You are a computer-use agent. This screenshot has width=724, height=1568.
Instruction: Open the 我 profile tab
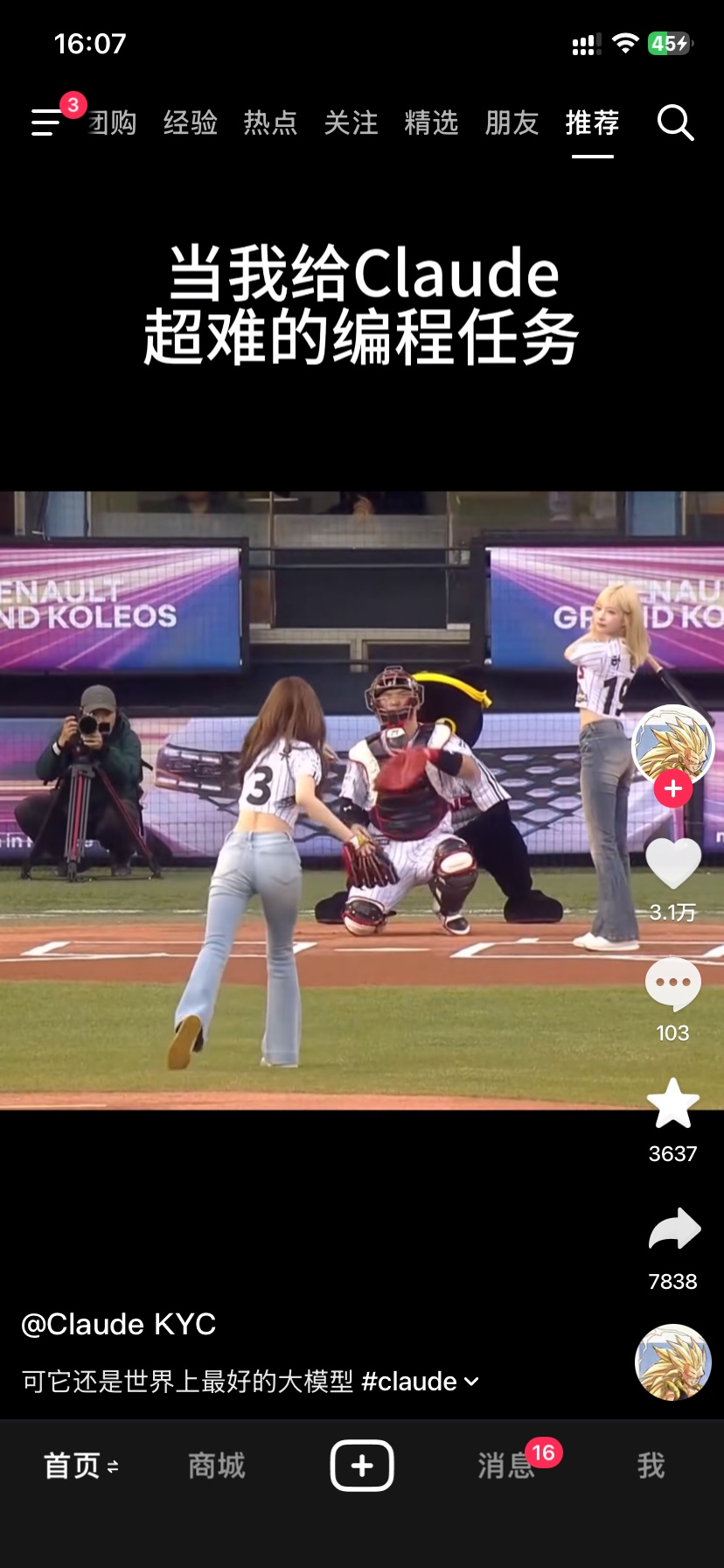point(651,1466)
